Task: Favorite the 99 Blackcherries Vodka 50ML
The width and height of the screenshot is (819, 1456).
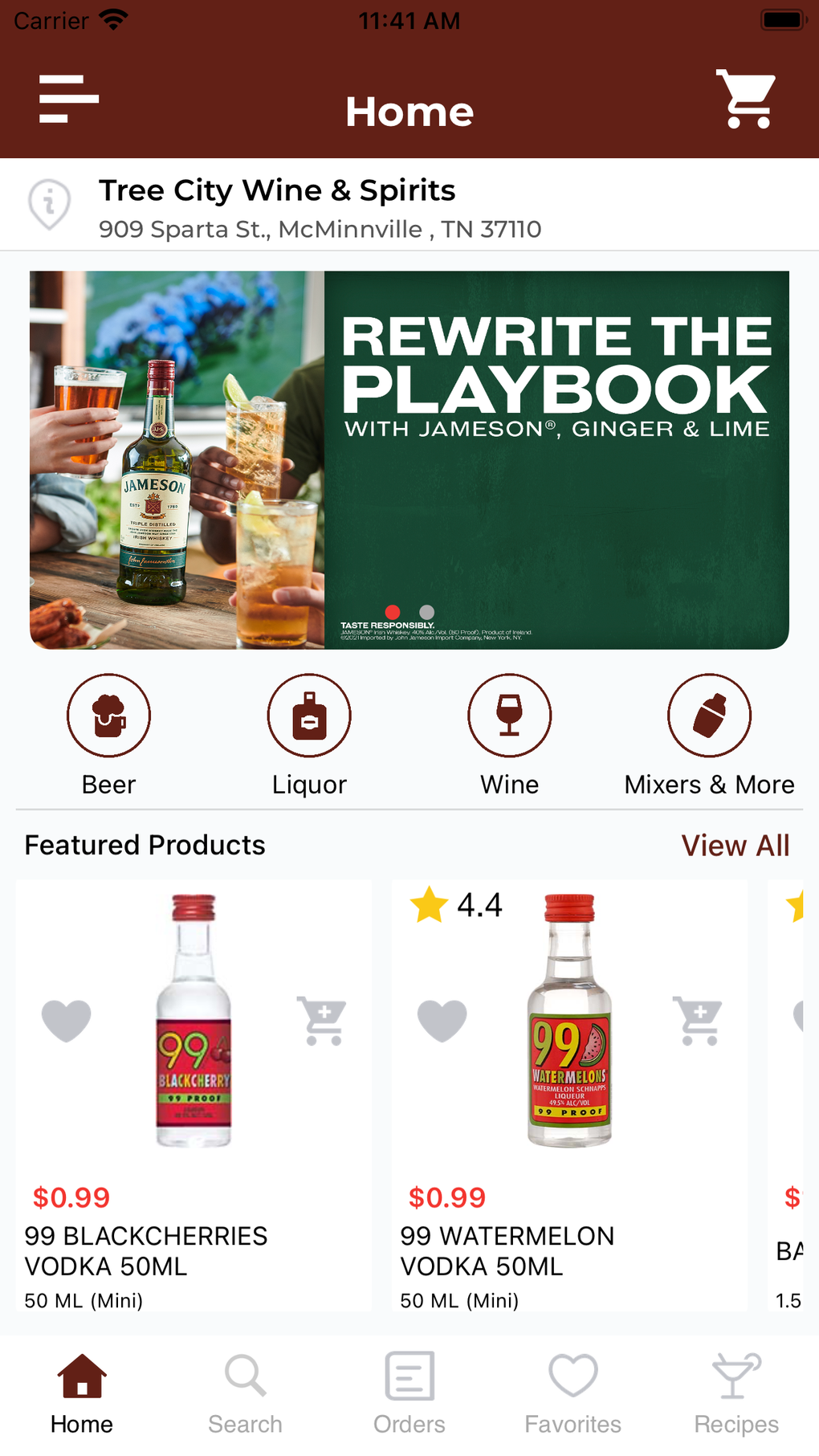Action: (x=67, y=1021)
